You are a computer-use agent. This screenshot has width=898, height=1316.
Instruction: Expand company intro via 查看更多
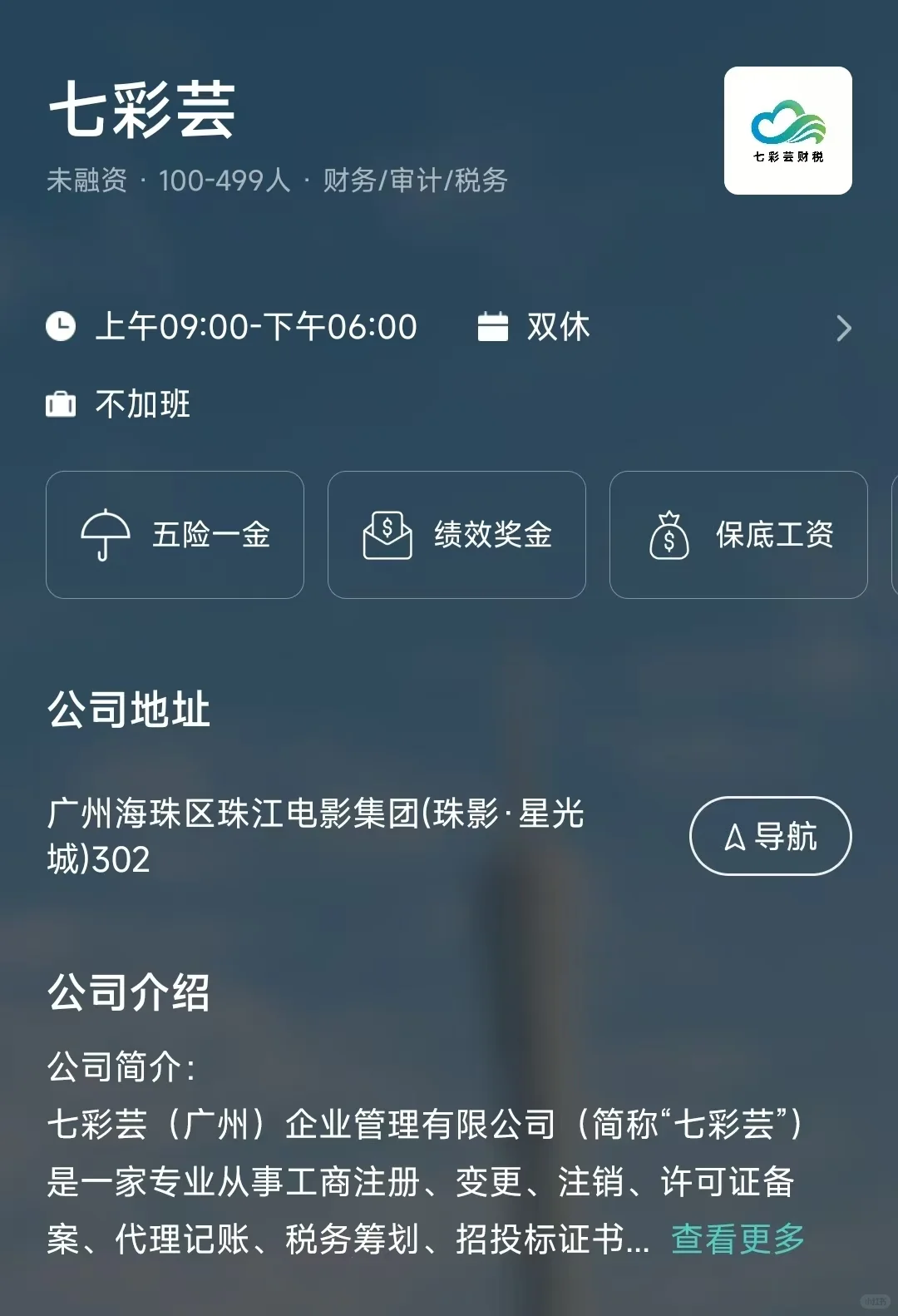738,1239
